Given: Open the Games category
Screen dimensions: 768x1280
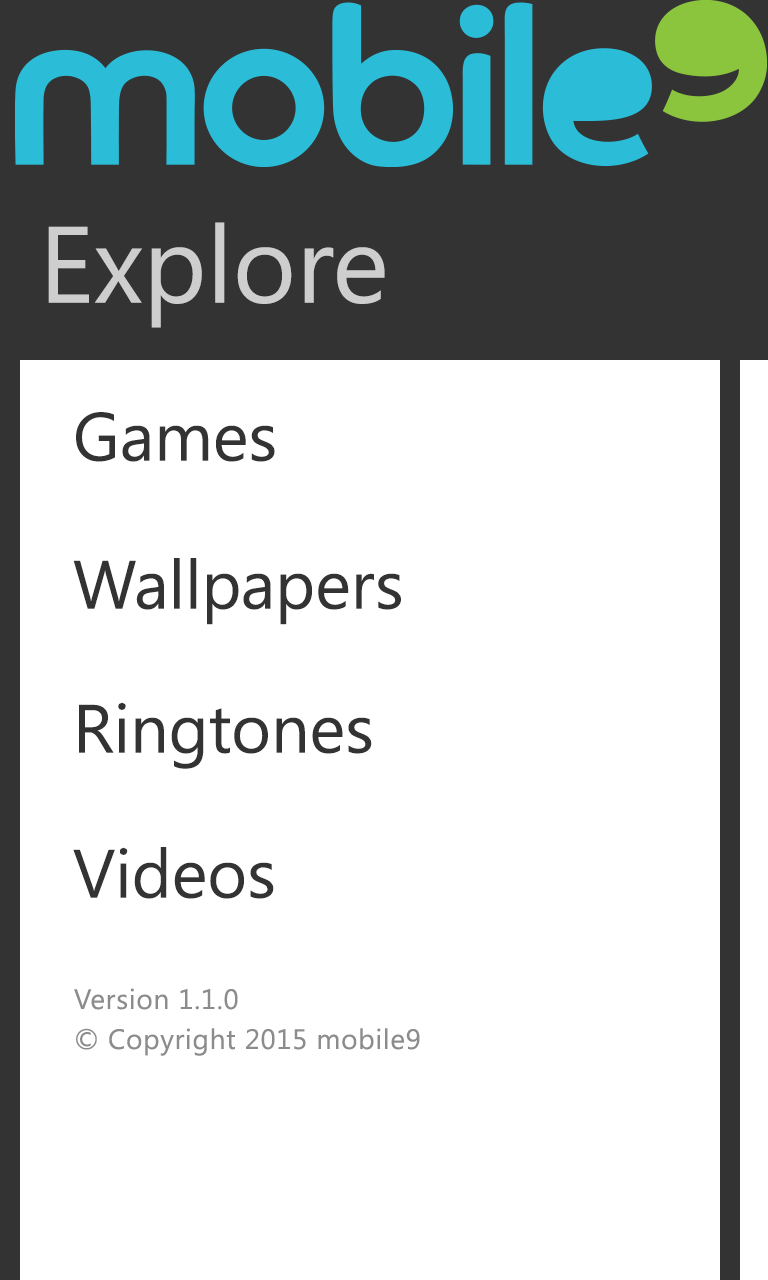Looking at the screenshot, I should (175, 439).
